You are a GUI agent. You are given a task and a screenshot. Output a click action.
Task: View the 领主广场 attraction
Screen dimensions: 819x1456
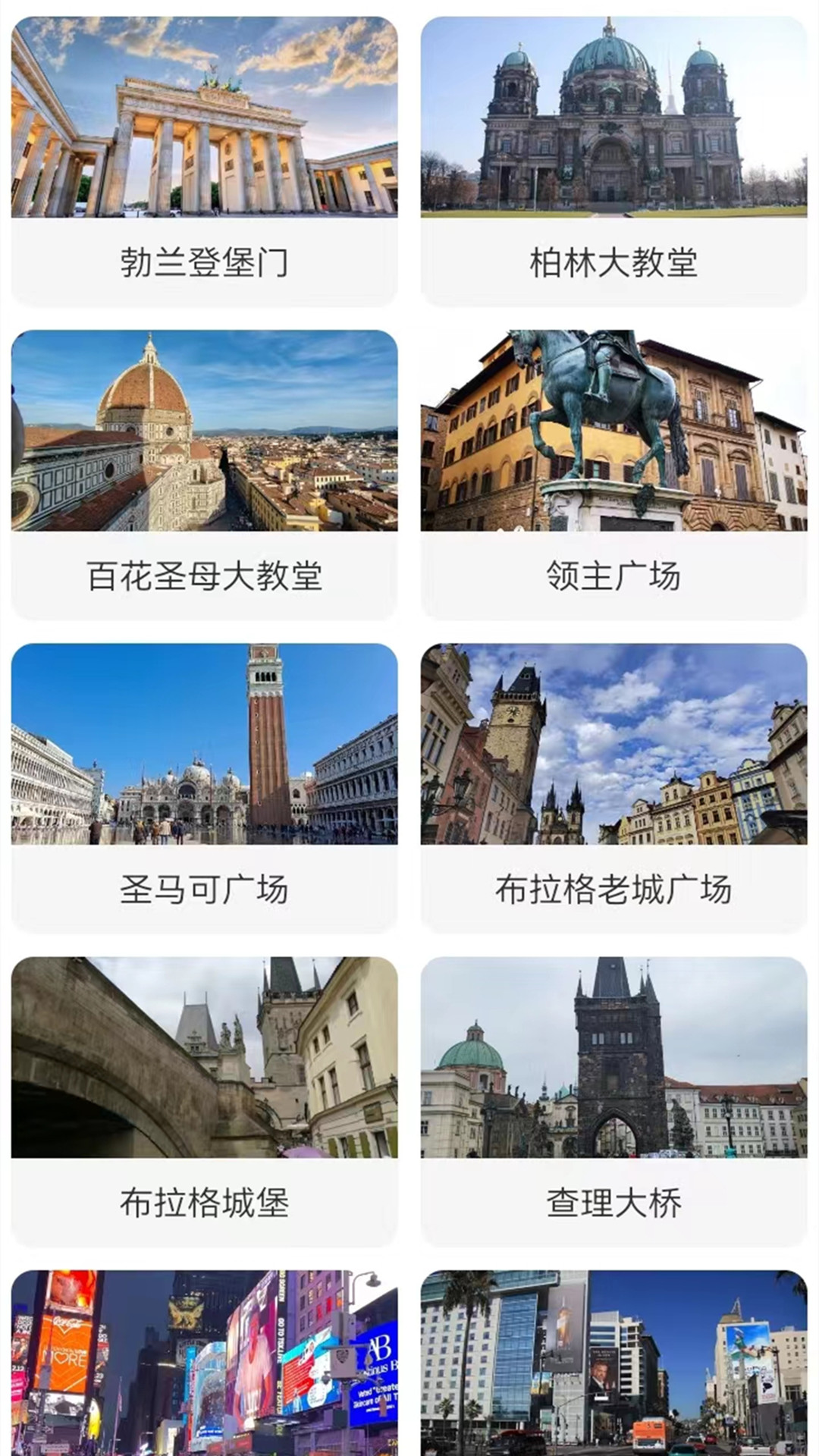pos(613,475)
